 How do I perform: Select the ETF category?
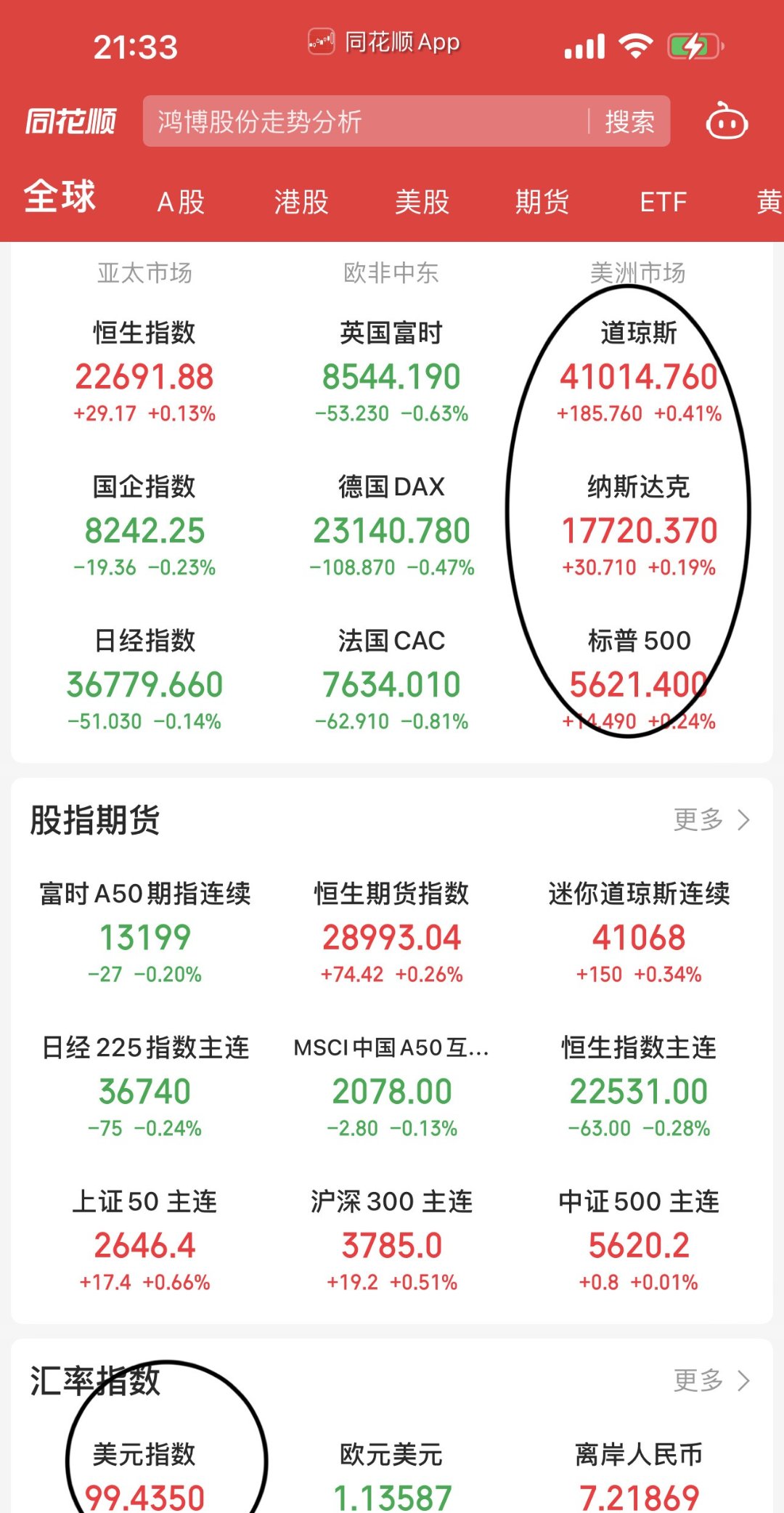point(661,200)
